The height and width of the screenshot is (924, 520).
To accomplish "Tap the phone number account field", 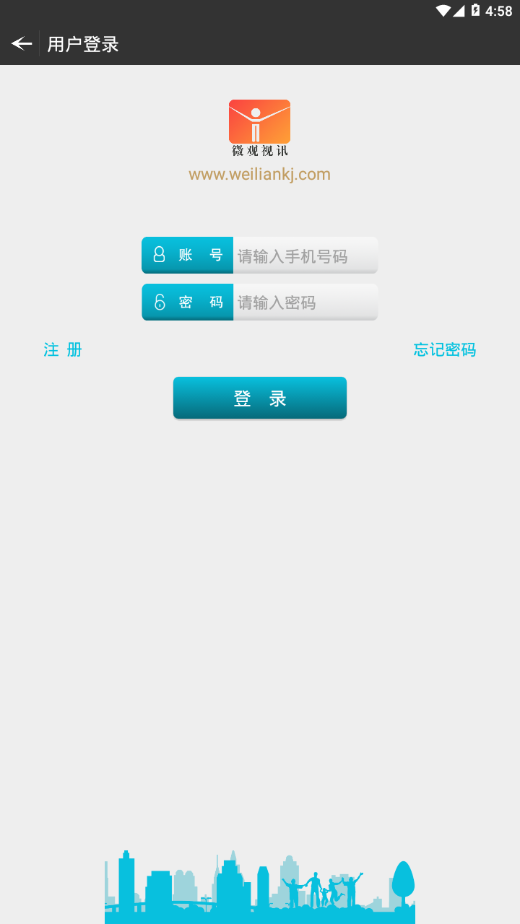I will click(x=305, y=255).
